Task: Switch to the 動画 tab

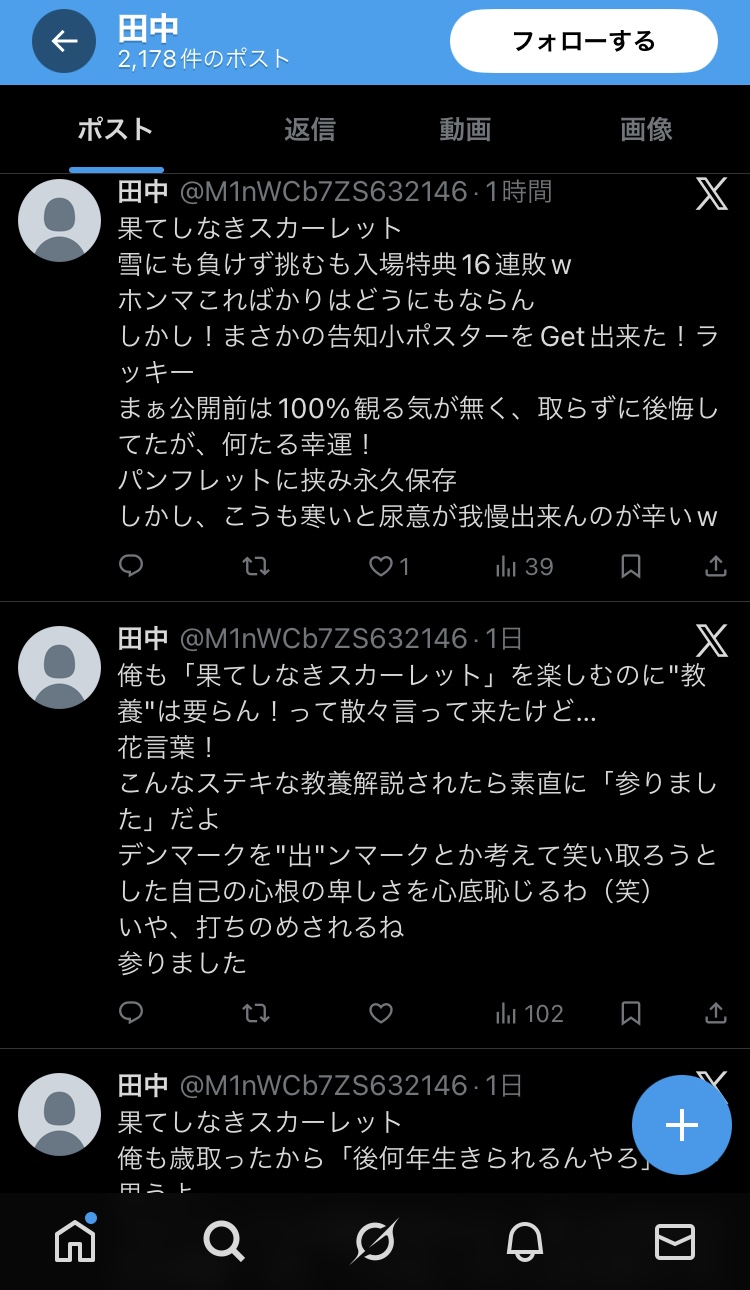Action: (465, 129)
